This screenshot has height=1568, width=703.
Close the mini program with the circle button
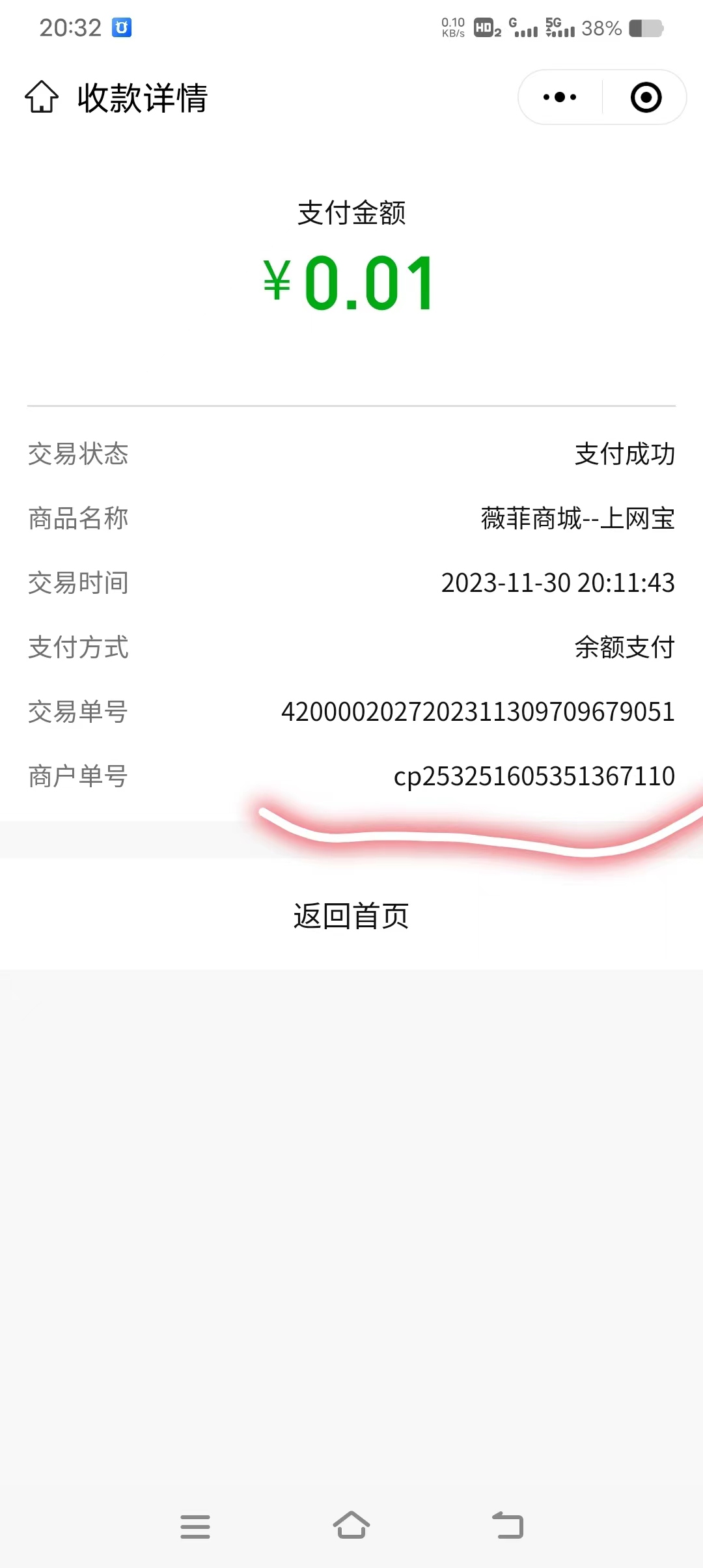(646, 97)
